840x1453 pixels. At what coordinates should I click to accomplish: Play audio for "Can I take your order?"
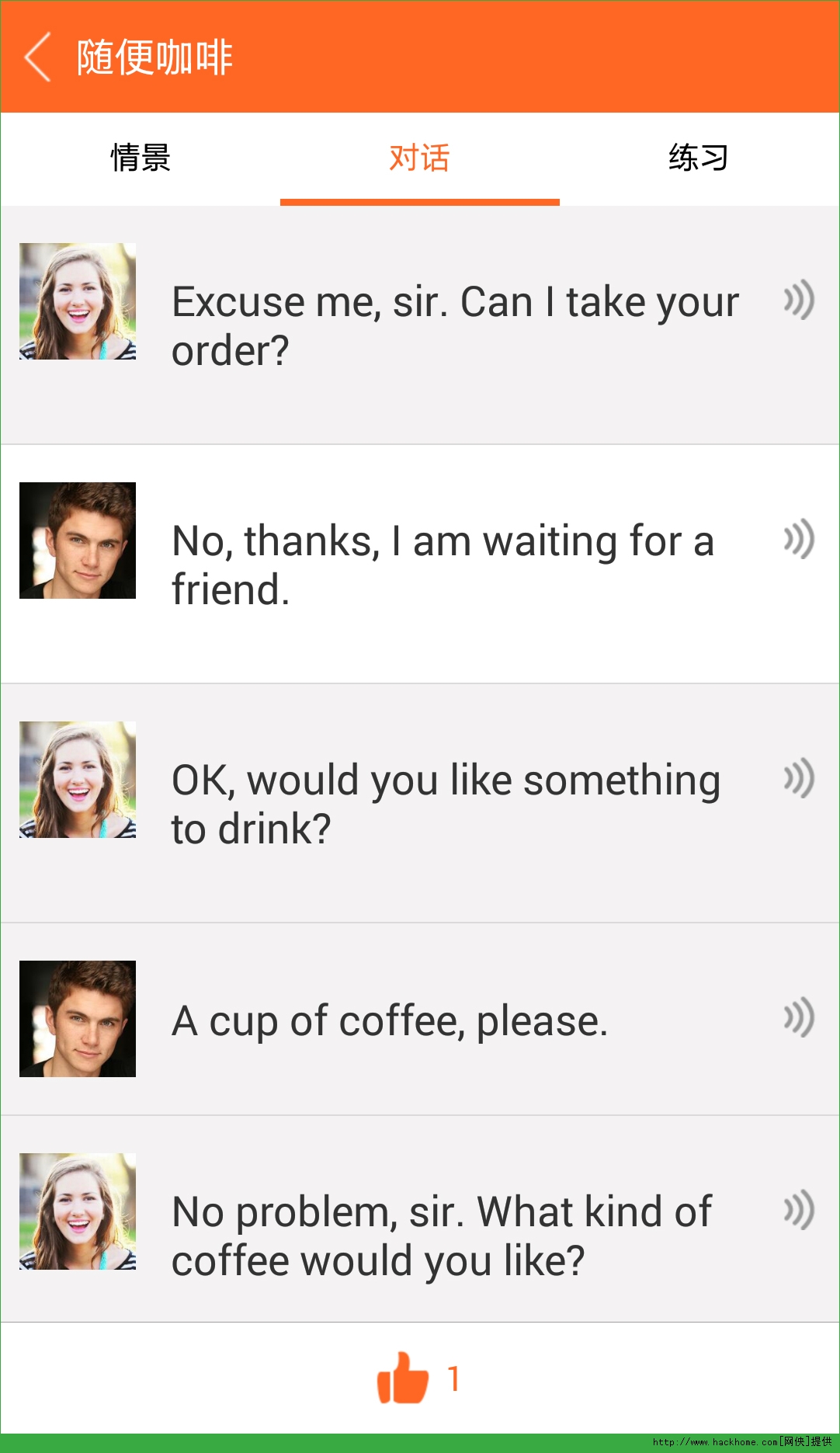pyautogui.click(x=799, y=301)
